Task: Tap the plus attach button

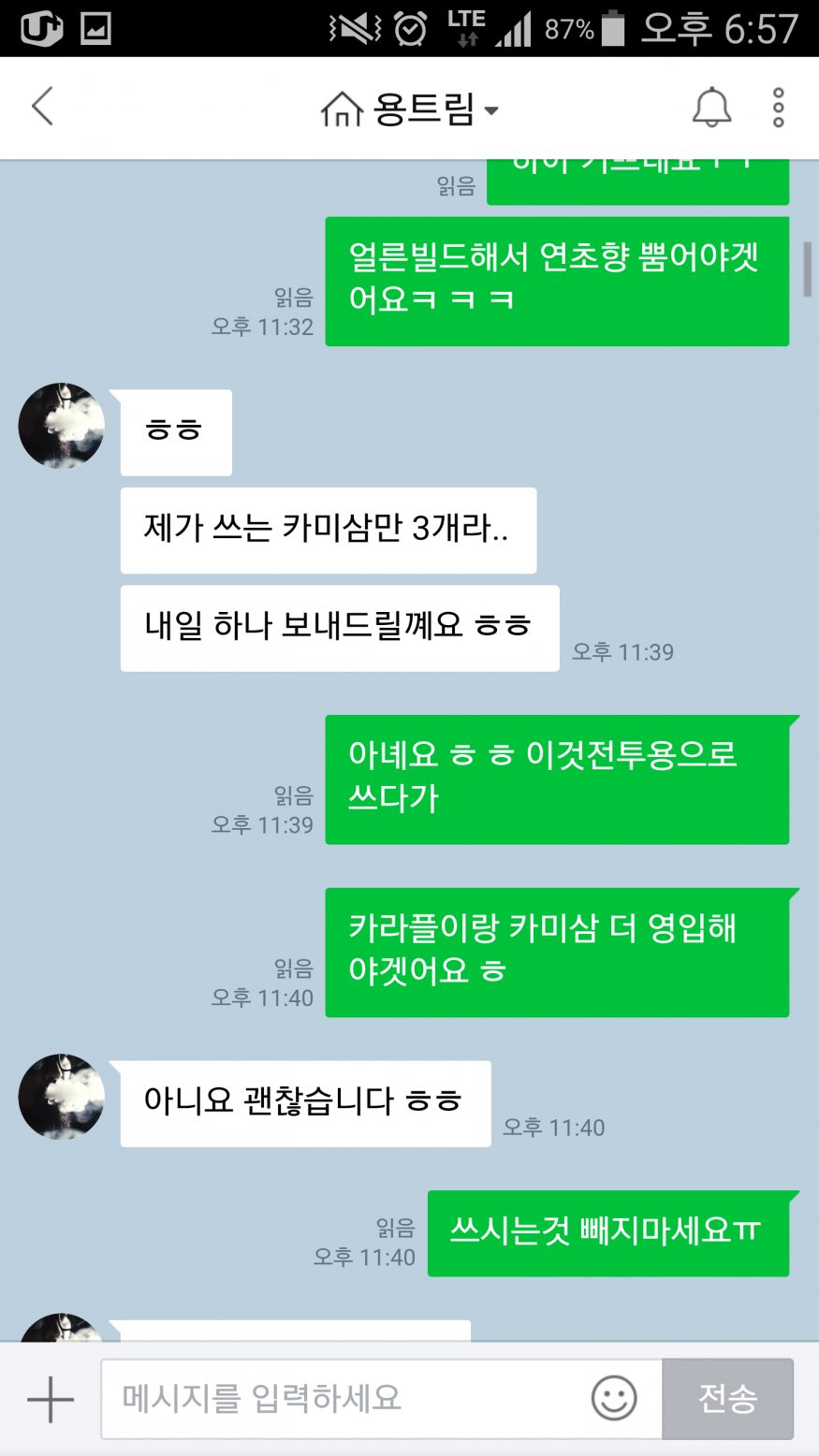Action: click(x=50, y=1400)
